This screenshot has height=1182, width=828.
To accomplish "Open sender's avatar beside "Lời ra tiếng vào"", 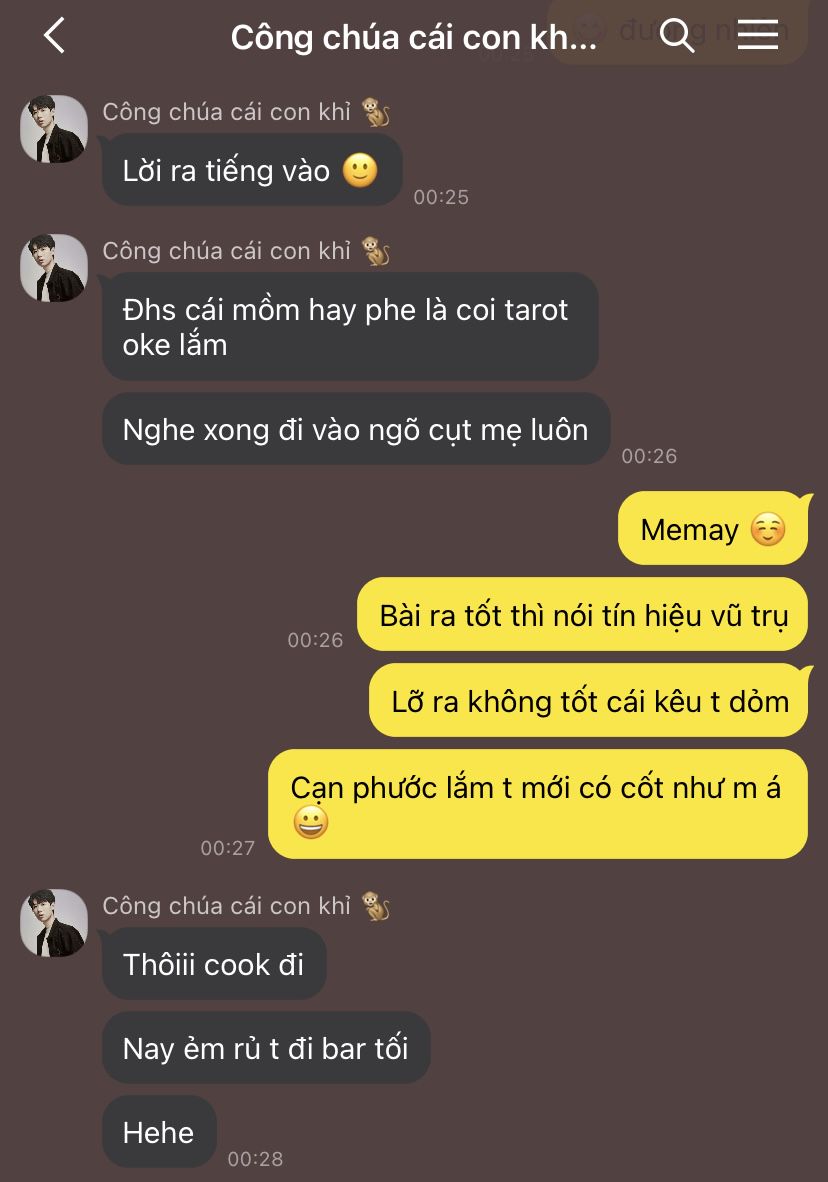I will [54, 129].
